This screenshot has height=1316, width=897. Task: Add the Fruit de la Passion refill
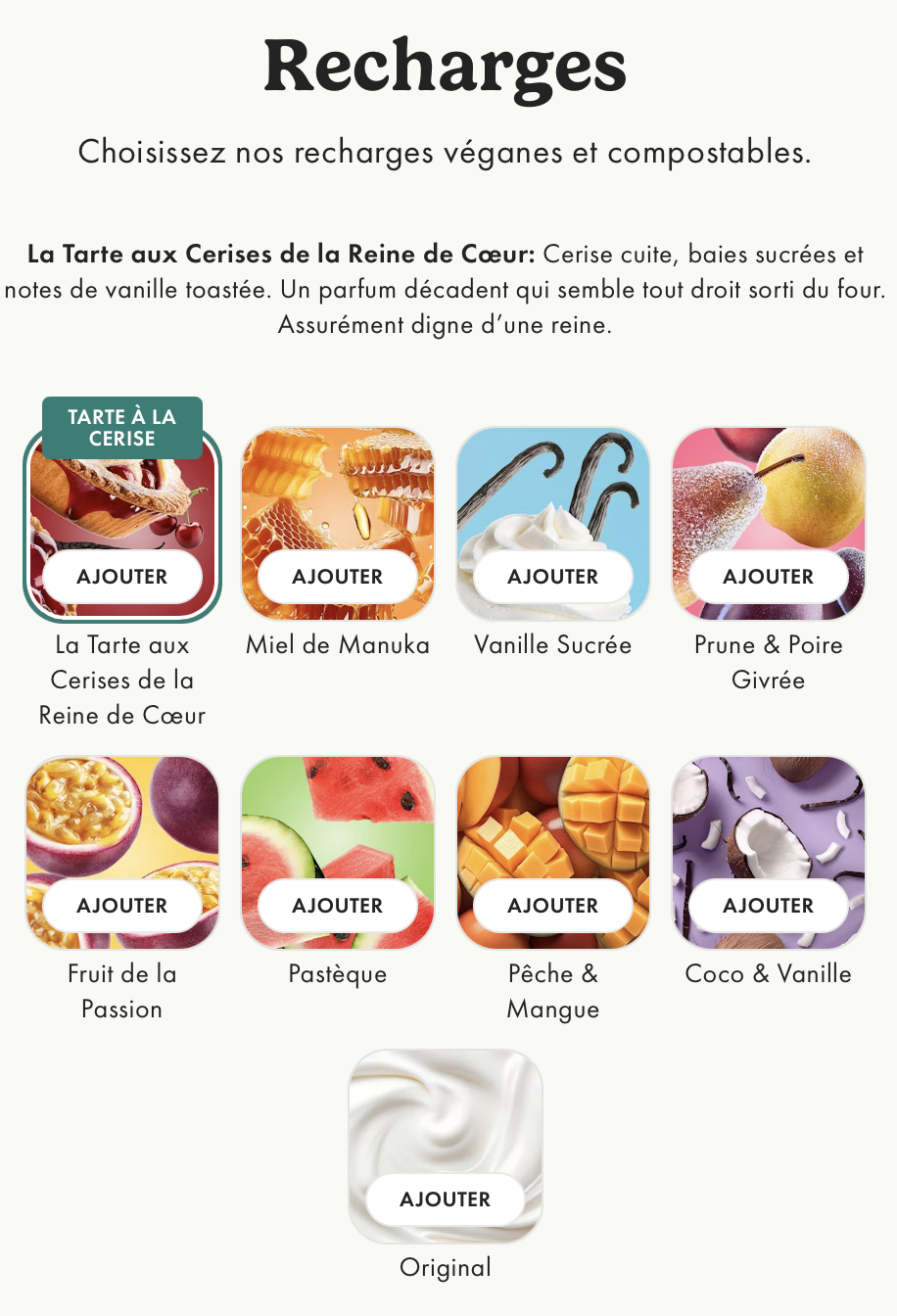(122, 906)
